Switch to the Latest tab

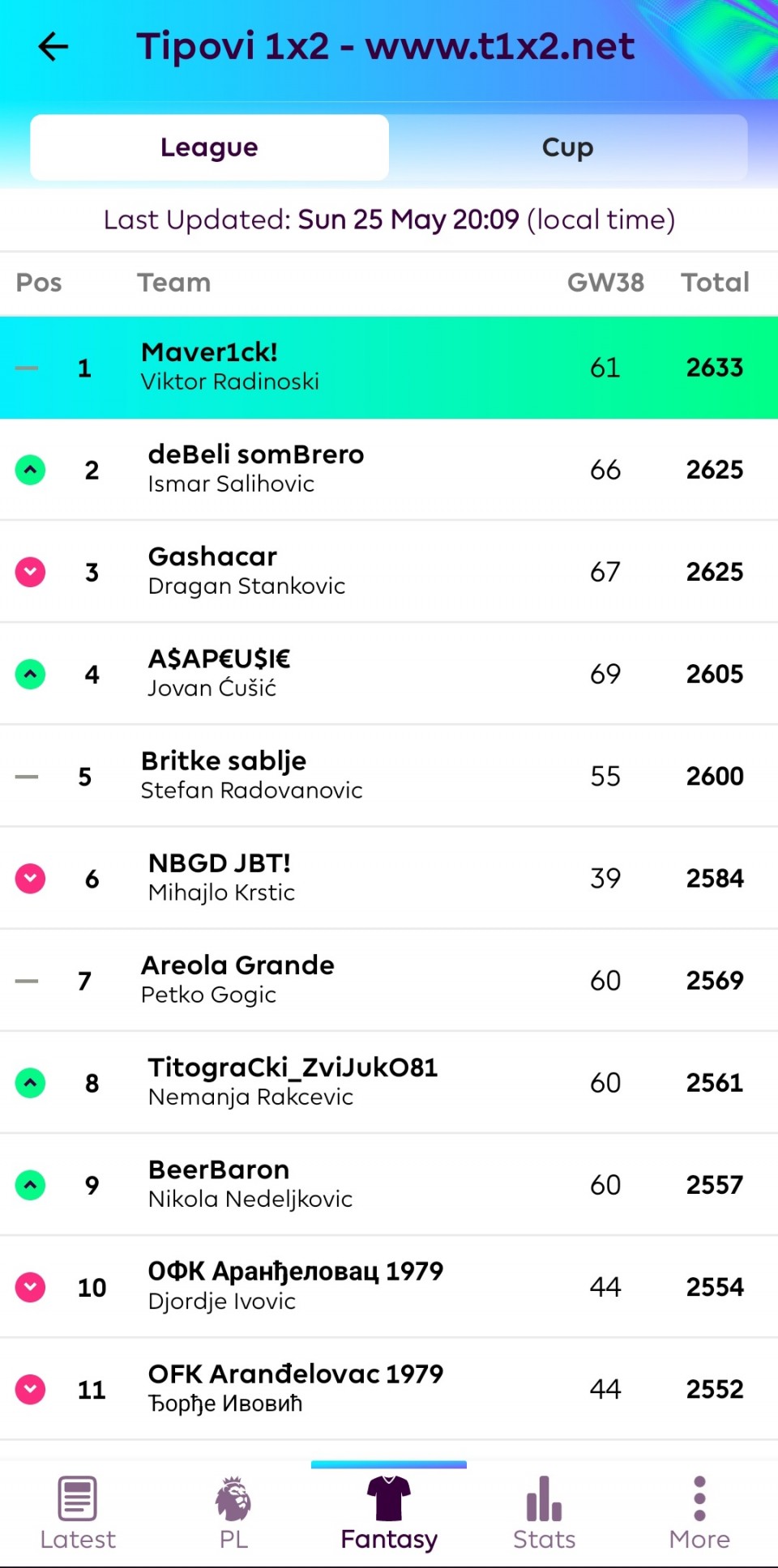point(78,1513)
